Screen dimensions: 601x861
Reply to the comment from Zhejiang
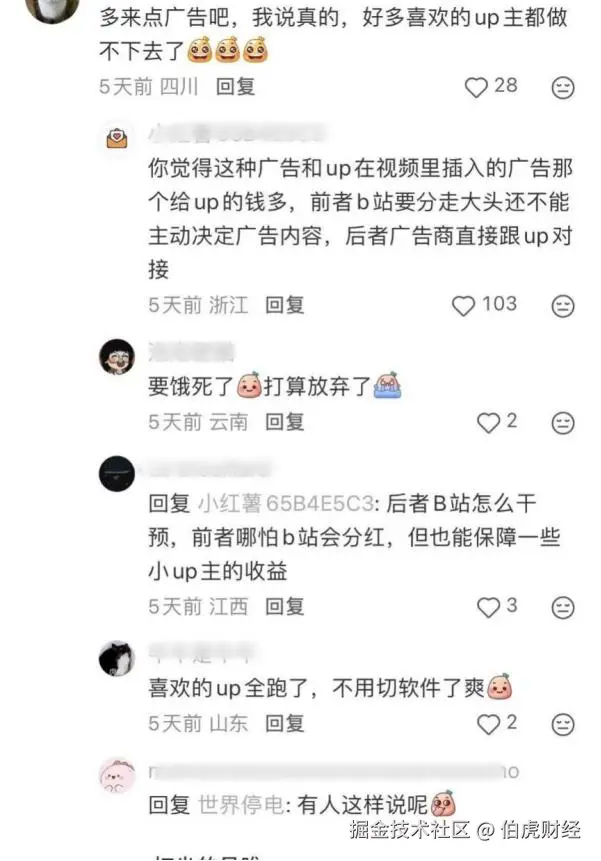point(284,305)
